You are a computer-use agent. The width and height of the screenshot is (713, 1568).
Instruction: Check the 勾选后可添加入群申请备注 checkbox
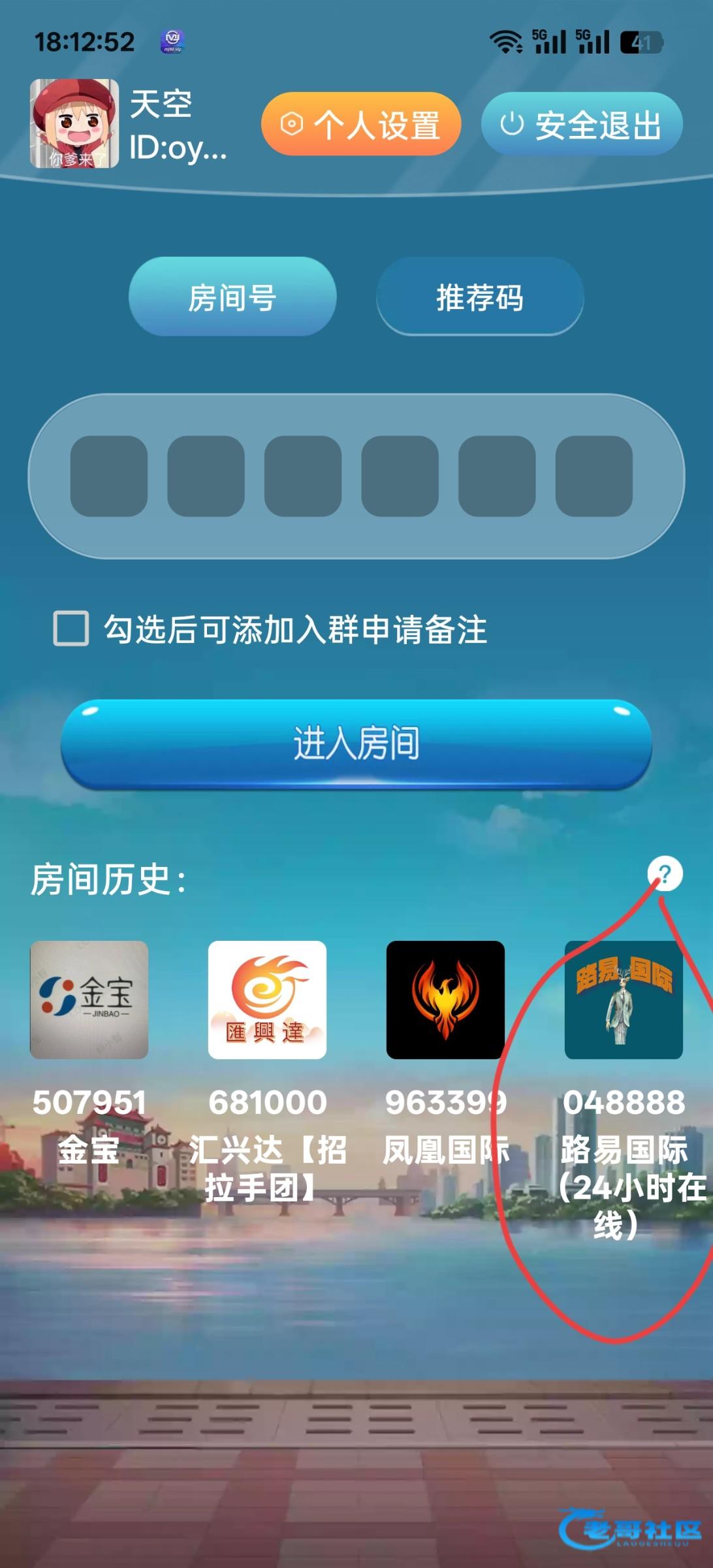click(x=71, y=629)
